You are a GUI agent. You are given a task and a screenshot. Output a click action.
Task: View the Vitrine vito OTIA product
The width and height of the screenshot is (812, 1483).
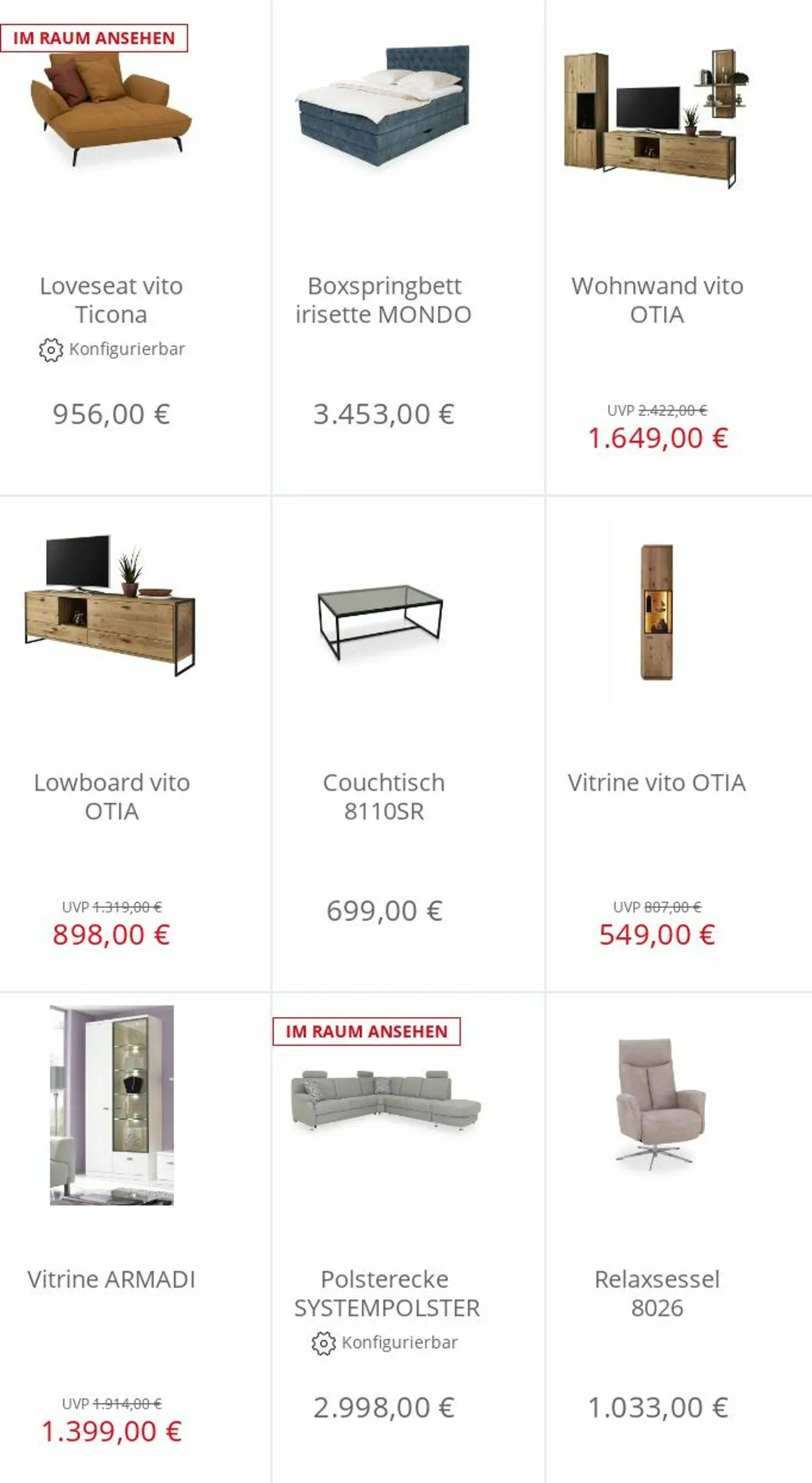657,782
